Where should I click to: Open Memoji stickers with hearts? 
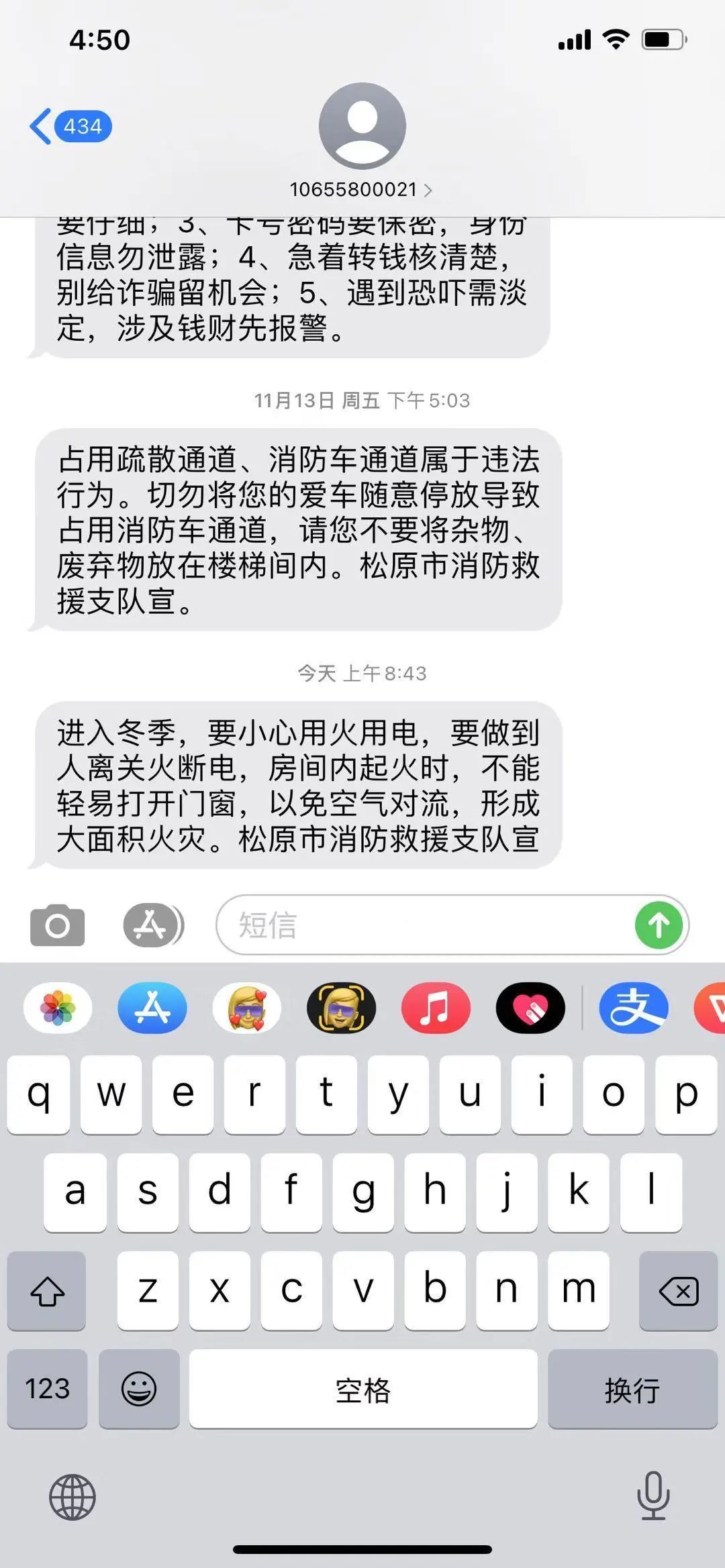[247, 1008]
